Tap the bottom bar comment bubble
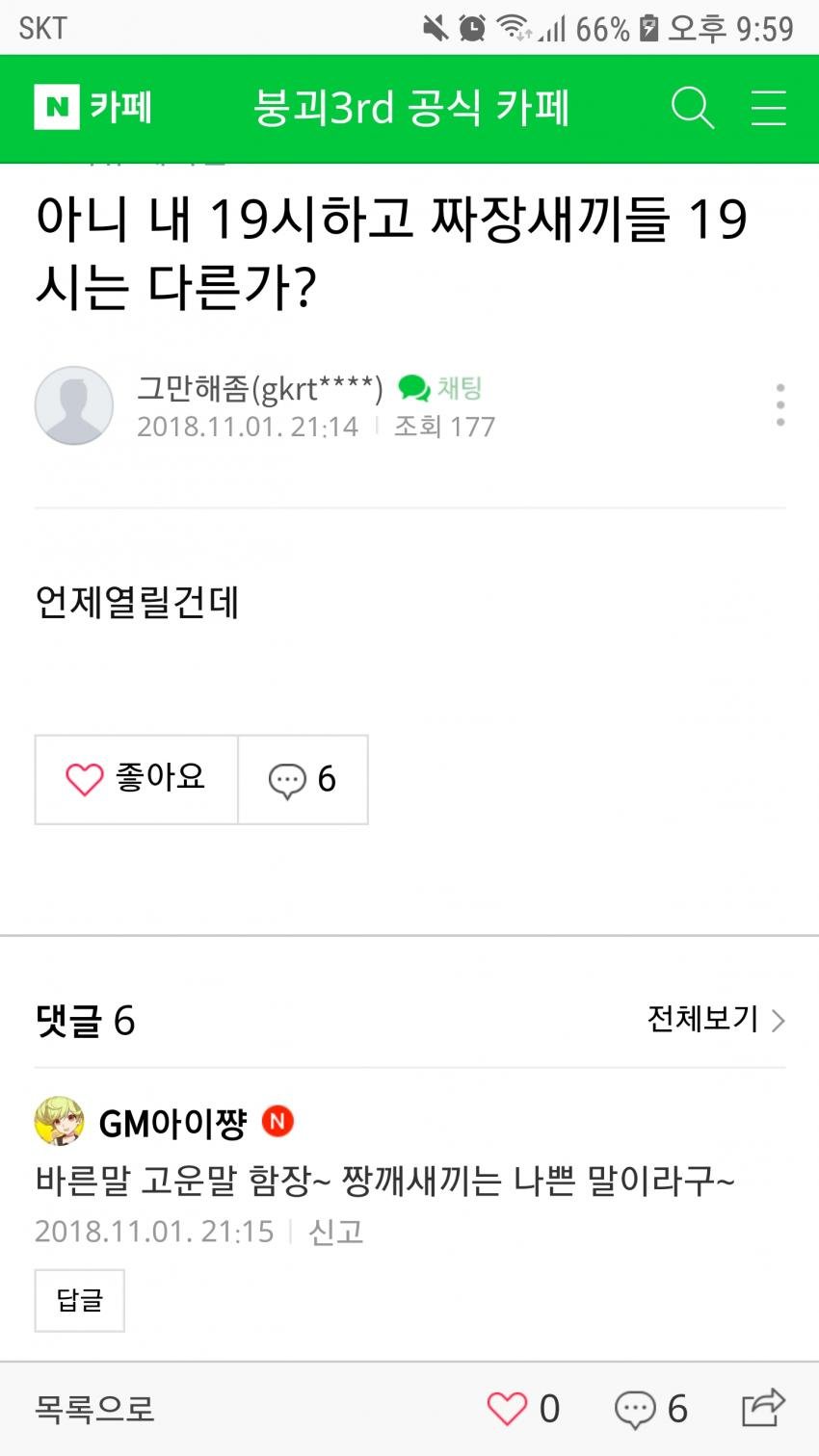The height and width of the screenshot is (1456, 819). click(x=635, y=1409)
